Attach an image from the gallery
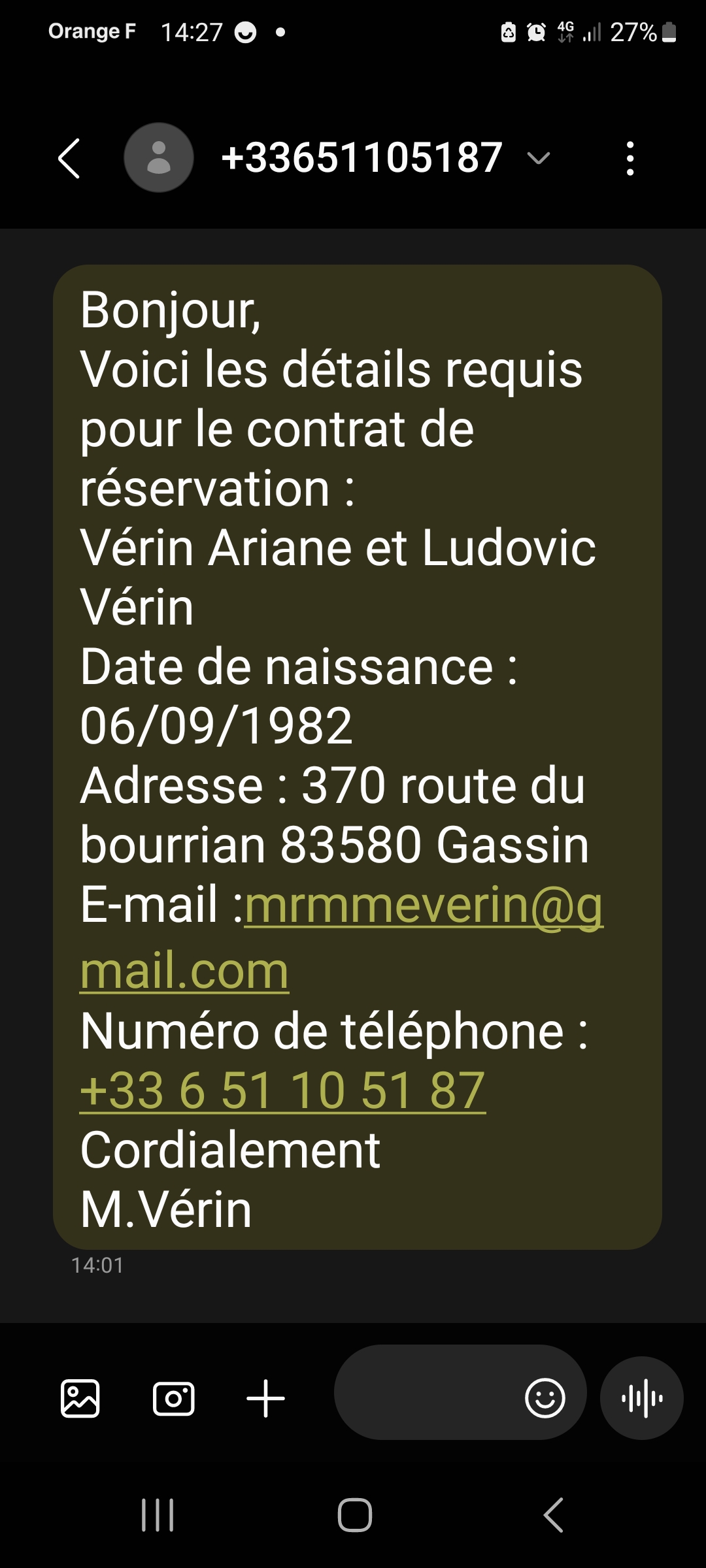This screenshot has height=1568, width=706. click(80, 1398)
